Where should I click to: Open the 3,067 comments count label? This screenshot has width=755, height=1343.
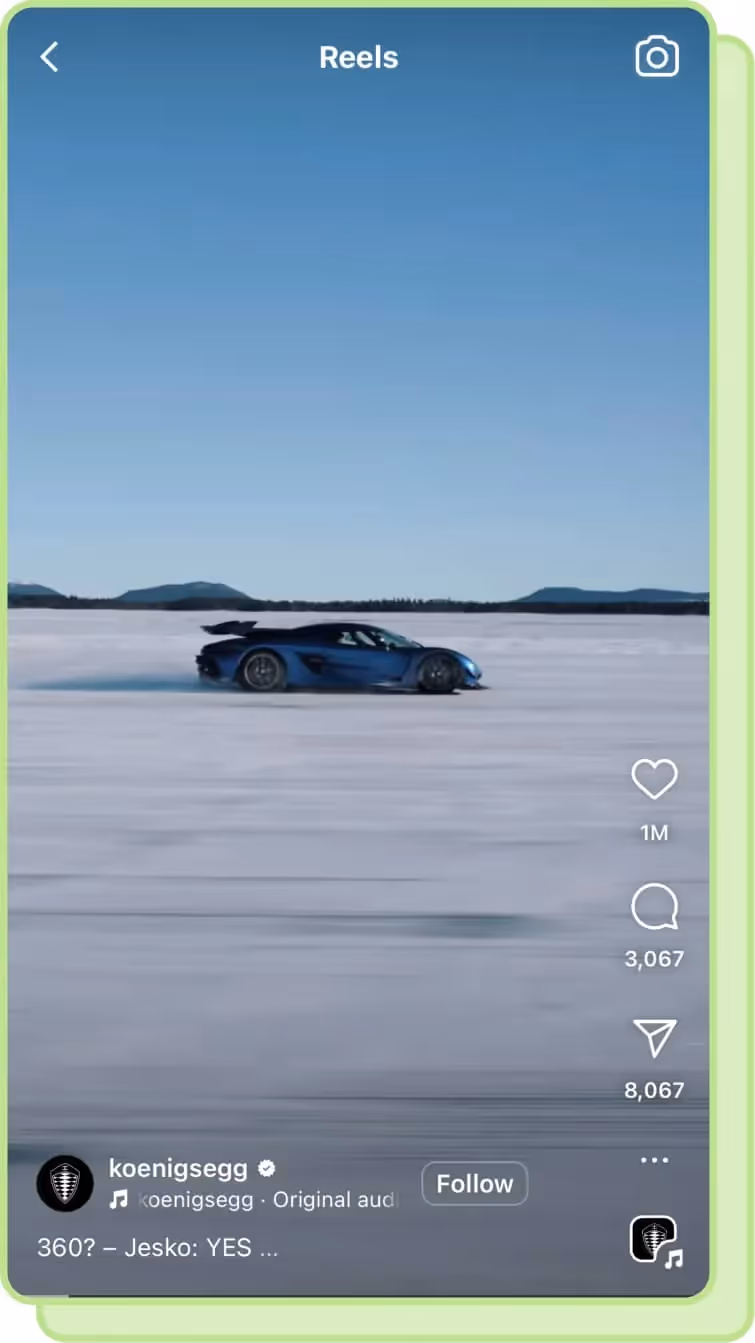655,959
